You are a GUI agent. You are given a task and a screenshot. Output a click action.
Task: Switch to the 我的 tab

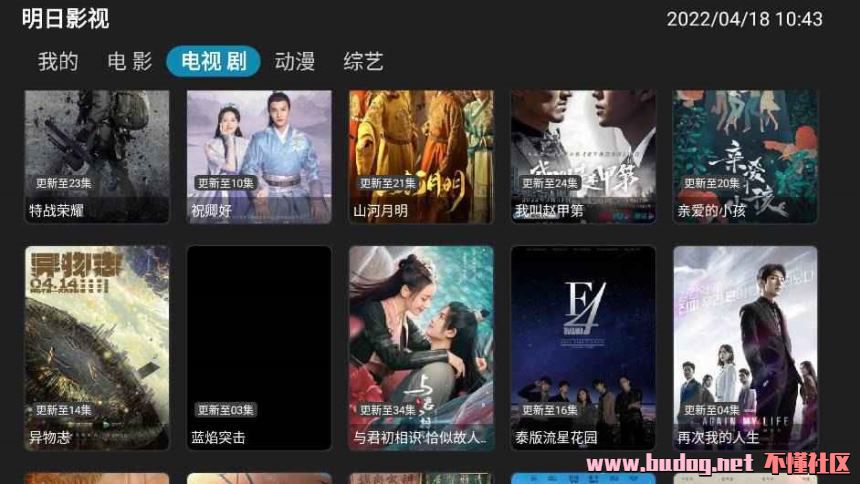tap(58, 62)
